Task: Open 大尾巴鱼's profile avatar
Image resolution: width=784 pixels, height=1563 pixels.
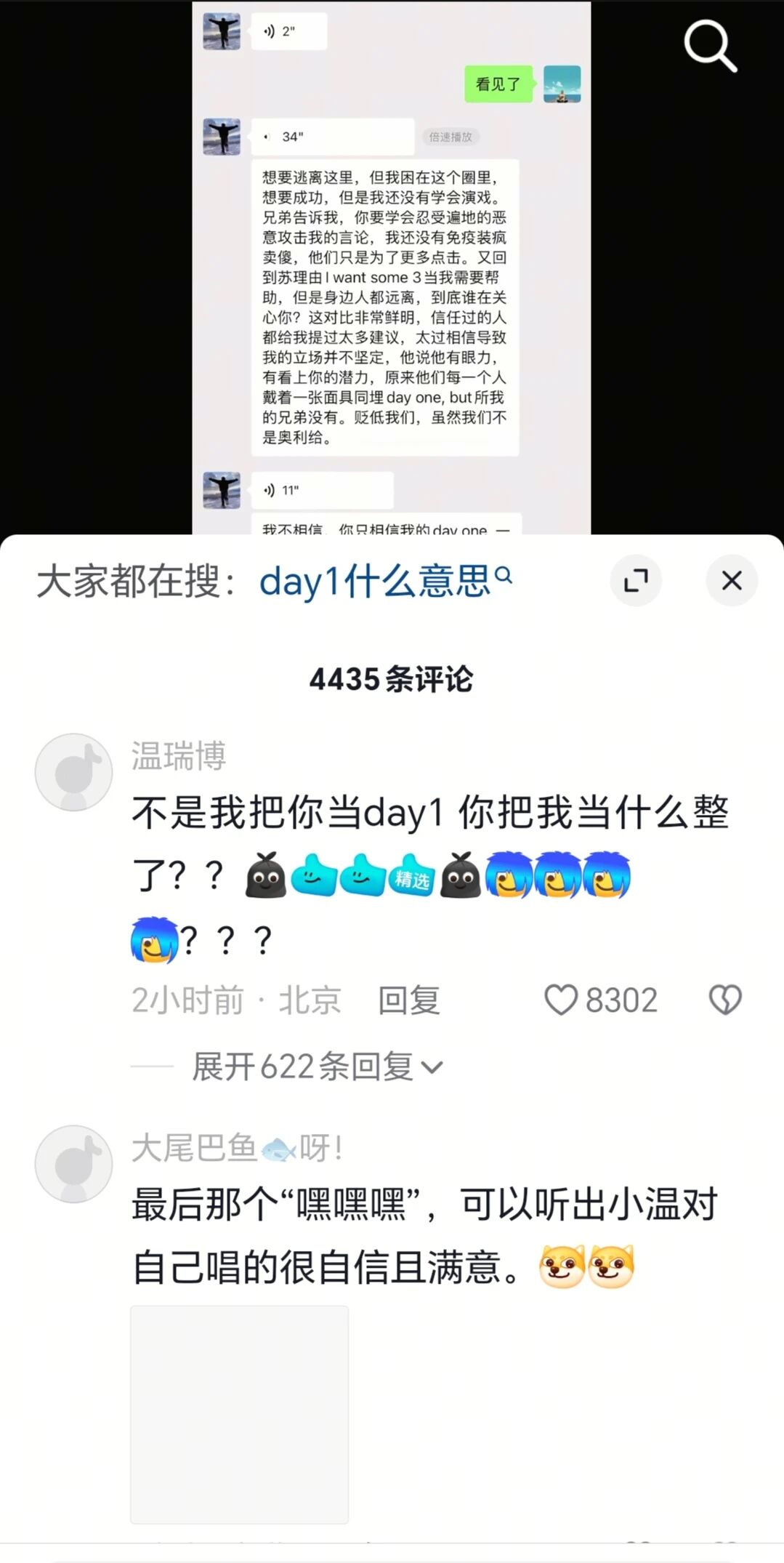Action: (74, 1164)
